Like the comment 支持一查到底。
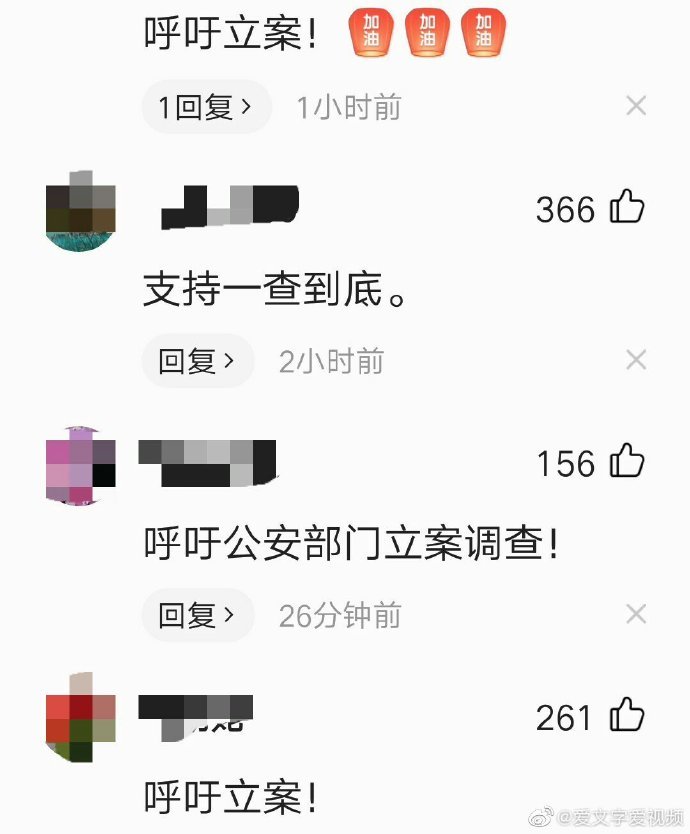Image resolution: width=690 pixels, height=834 pixels. pos(627,208)
